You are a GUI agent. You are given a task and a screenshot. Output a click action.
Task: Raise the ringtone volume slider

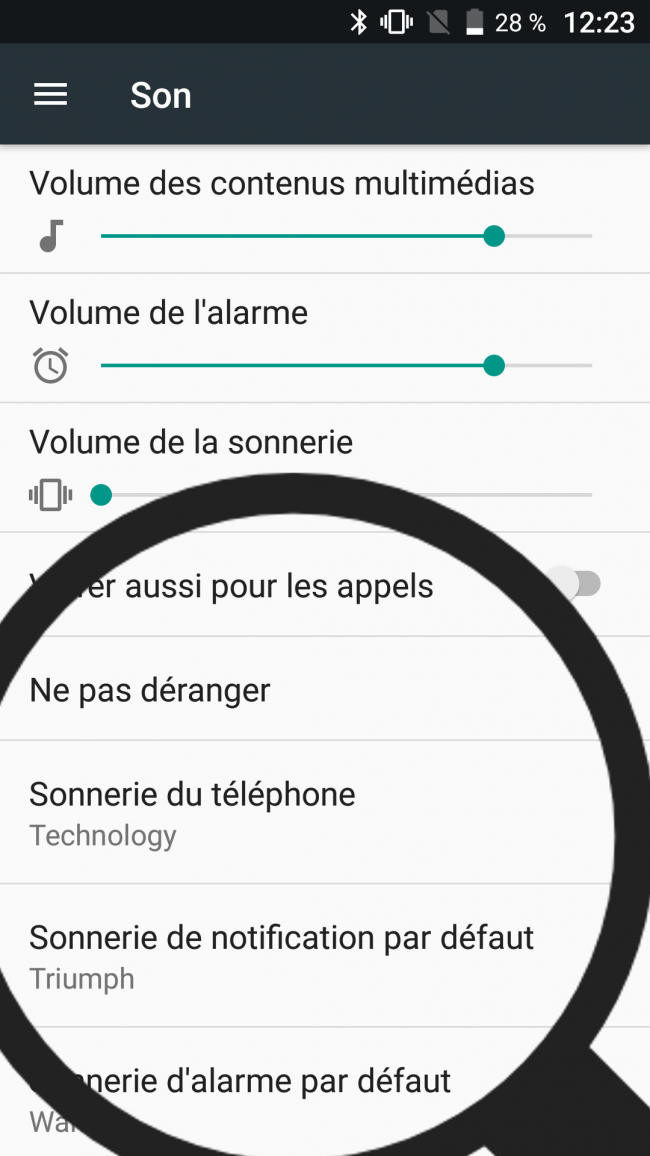[101, 495]
